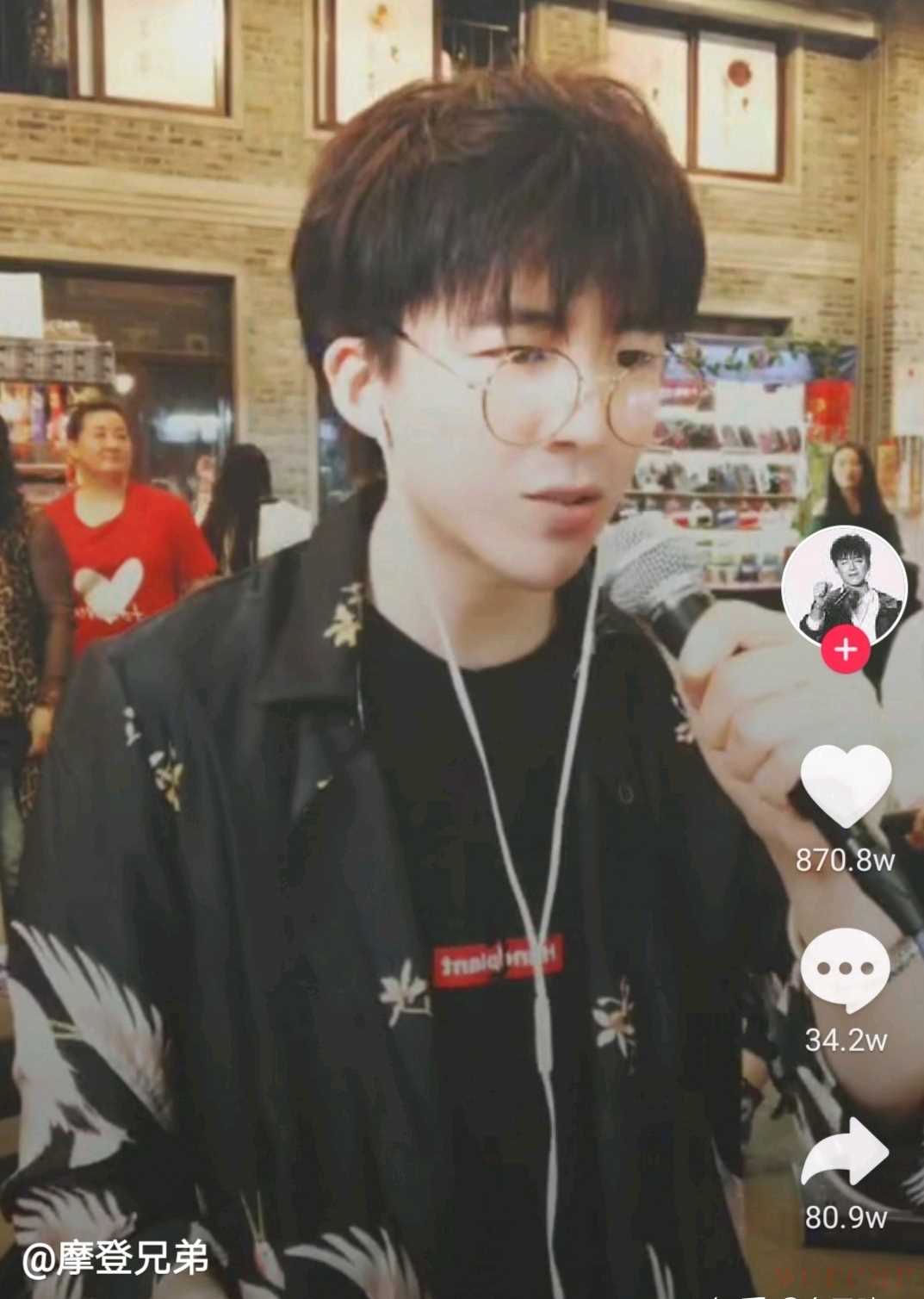The image size is (924, 1299).
Task: Open the comments on this video
Action: tap(845, 969)
